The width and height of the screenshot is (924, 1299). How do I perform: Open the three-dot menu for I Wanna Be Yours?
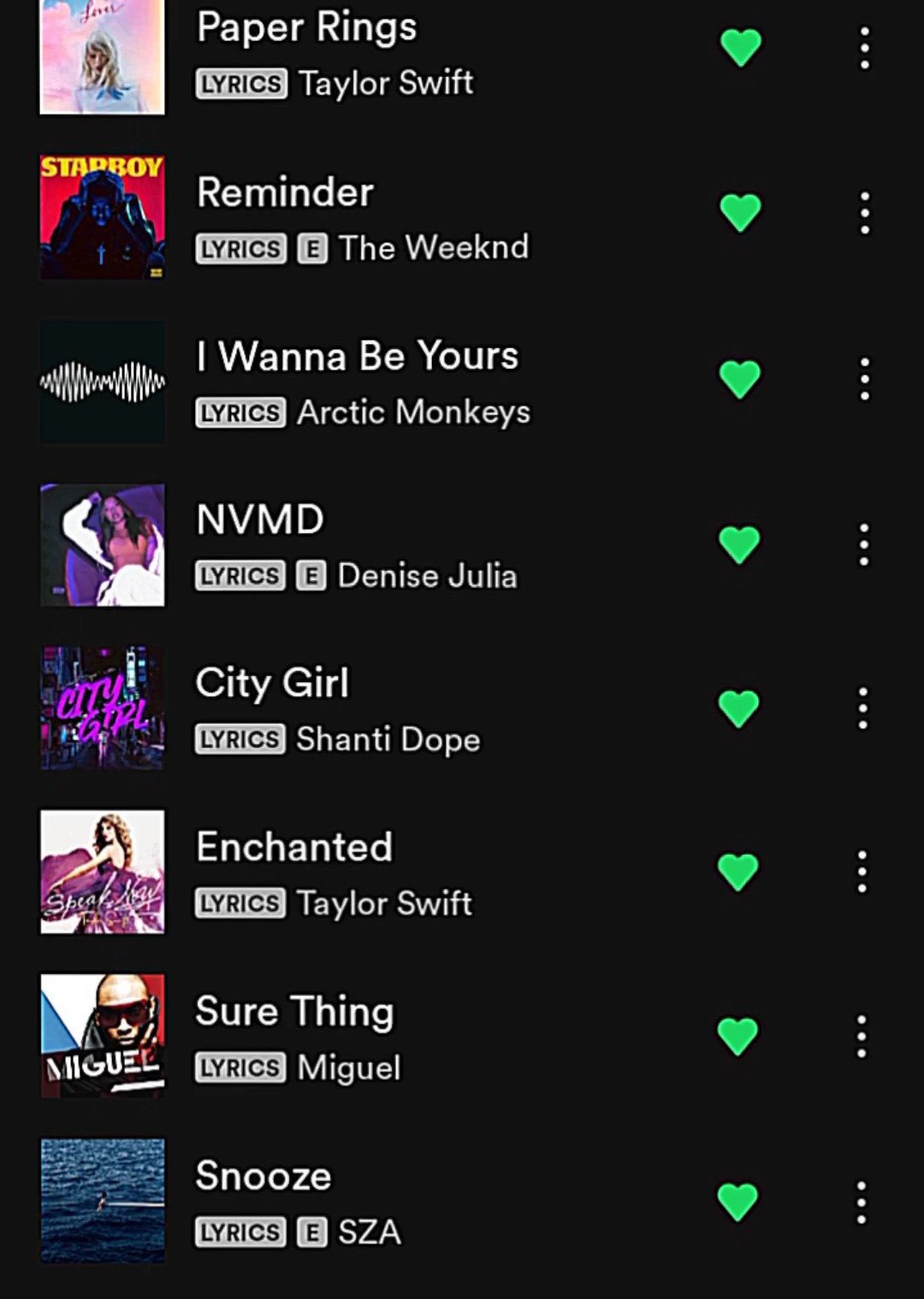(865, 379)
